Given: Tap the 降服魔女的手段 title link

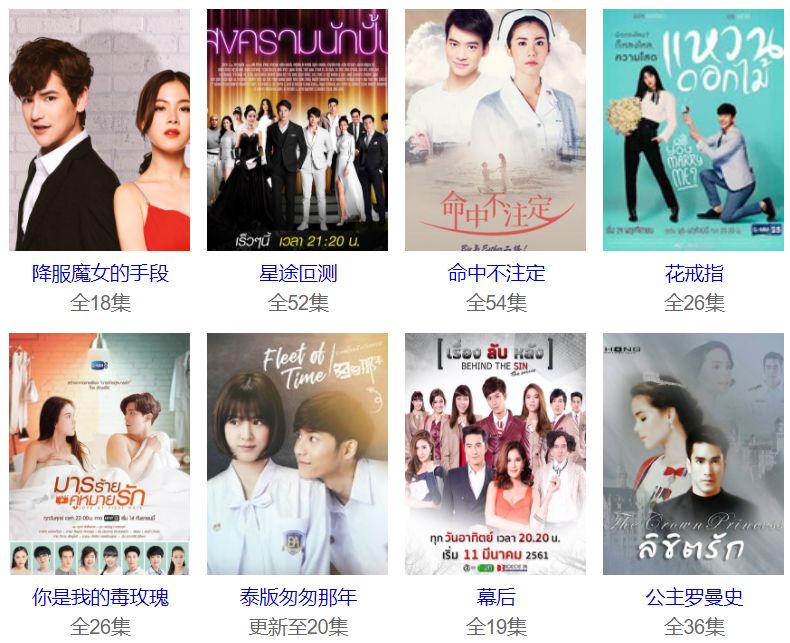Looking at the screenshot, I should [x=100, y=273].
